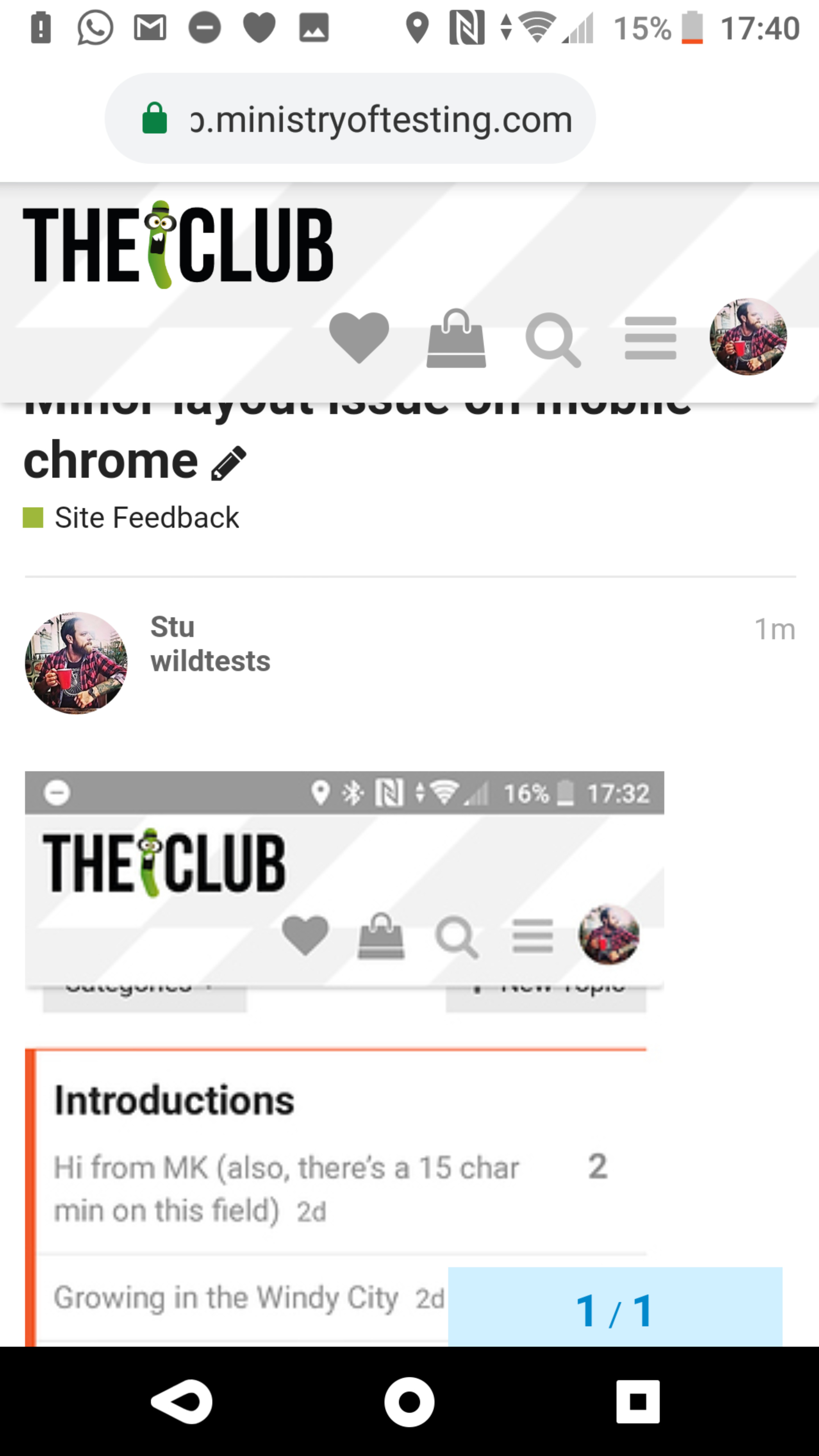Open the 1 / 1 post progress indicator

(614, 1310)
